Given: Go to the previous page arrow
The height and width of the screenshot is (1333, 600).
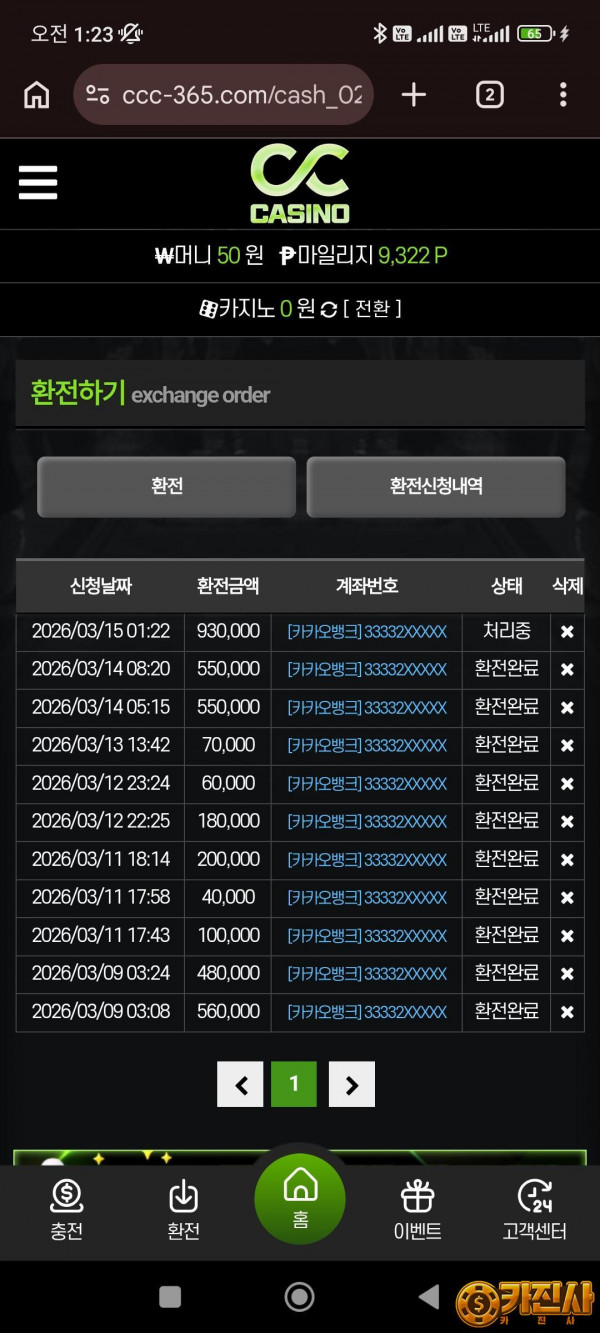Looking at the screenshot, I should coord(240,1084).
